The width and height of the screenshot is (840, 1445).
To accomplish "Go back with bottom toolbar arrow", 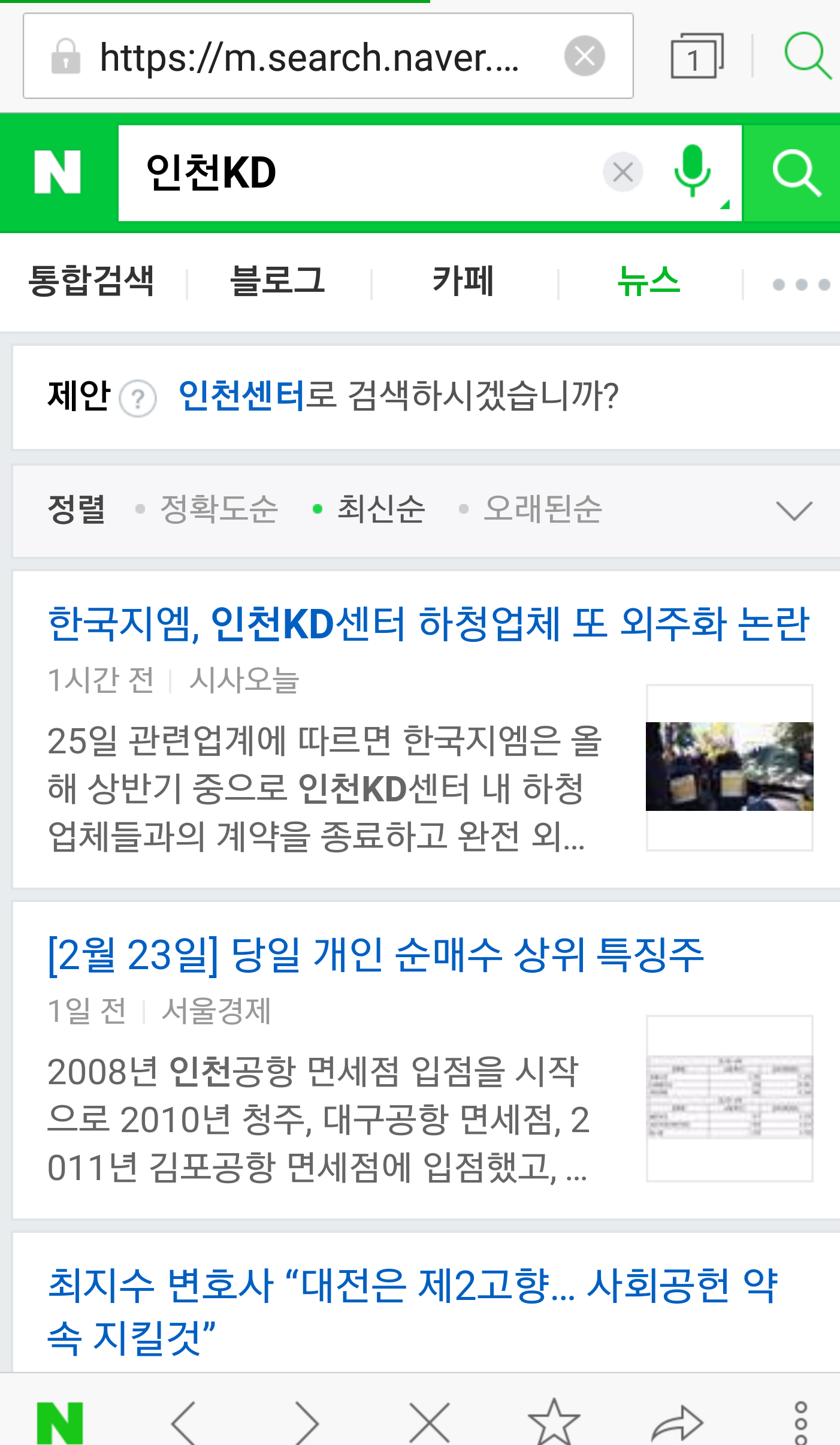I will (183, 1422).
